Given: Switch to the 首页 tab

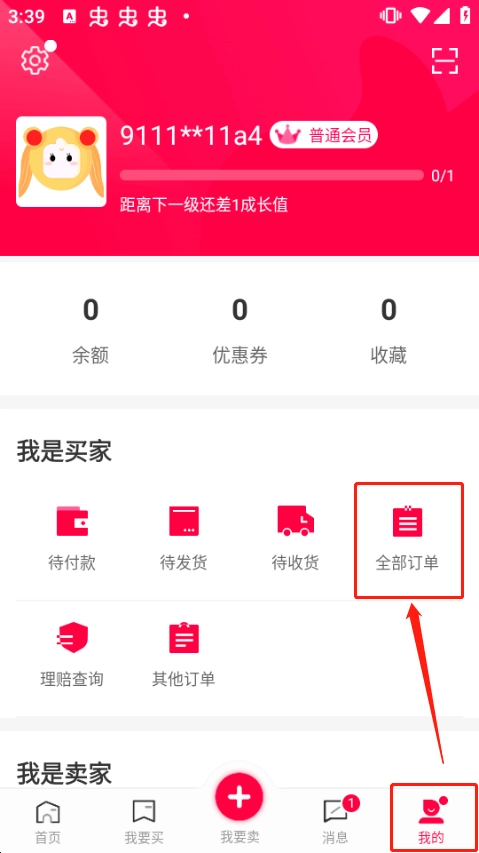Looking at the screenshot, I should coord(48,821).
